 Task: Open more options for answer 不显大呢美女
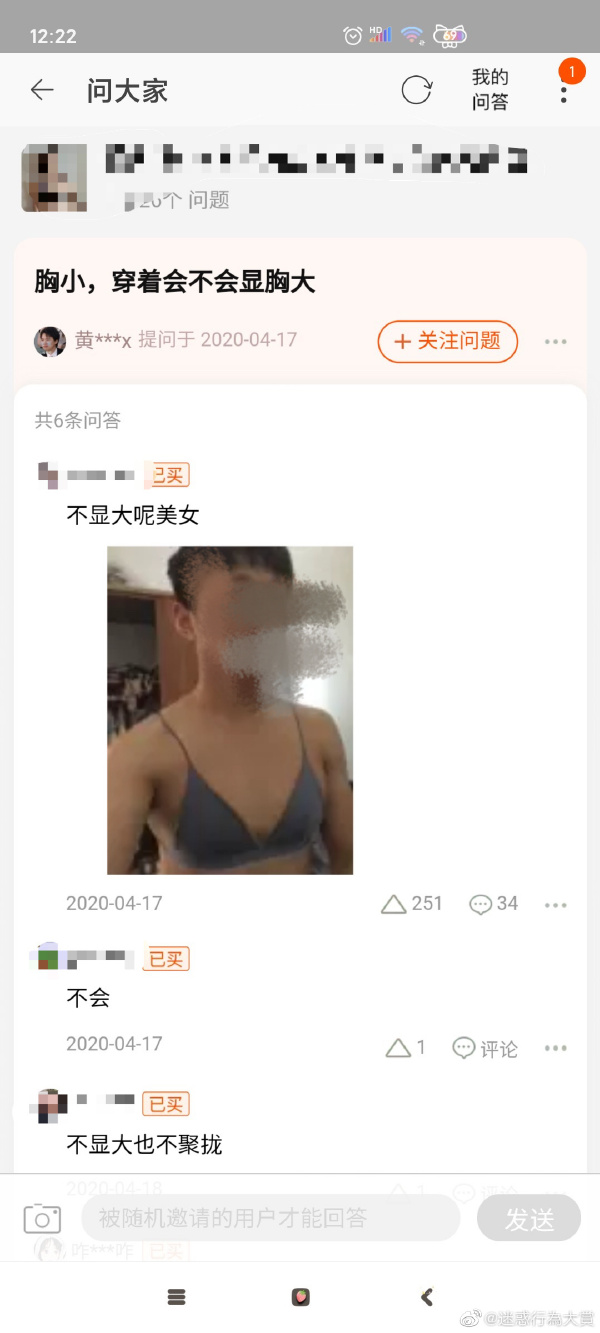[x=556, y=905]
